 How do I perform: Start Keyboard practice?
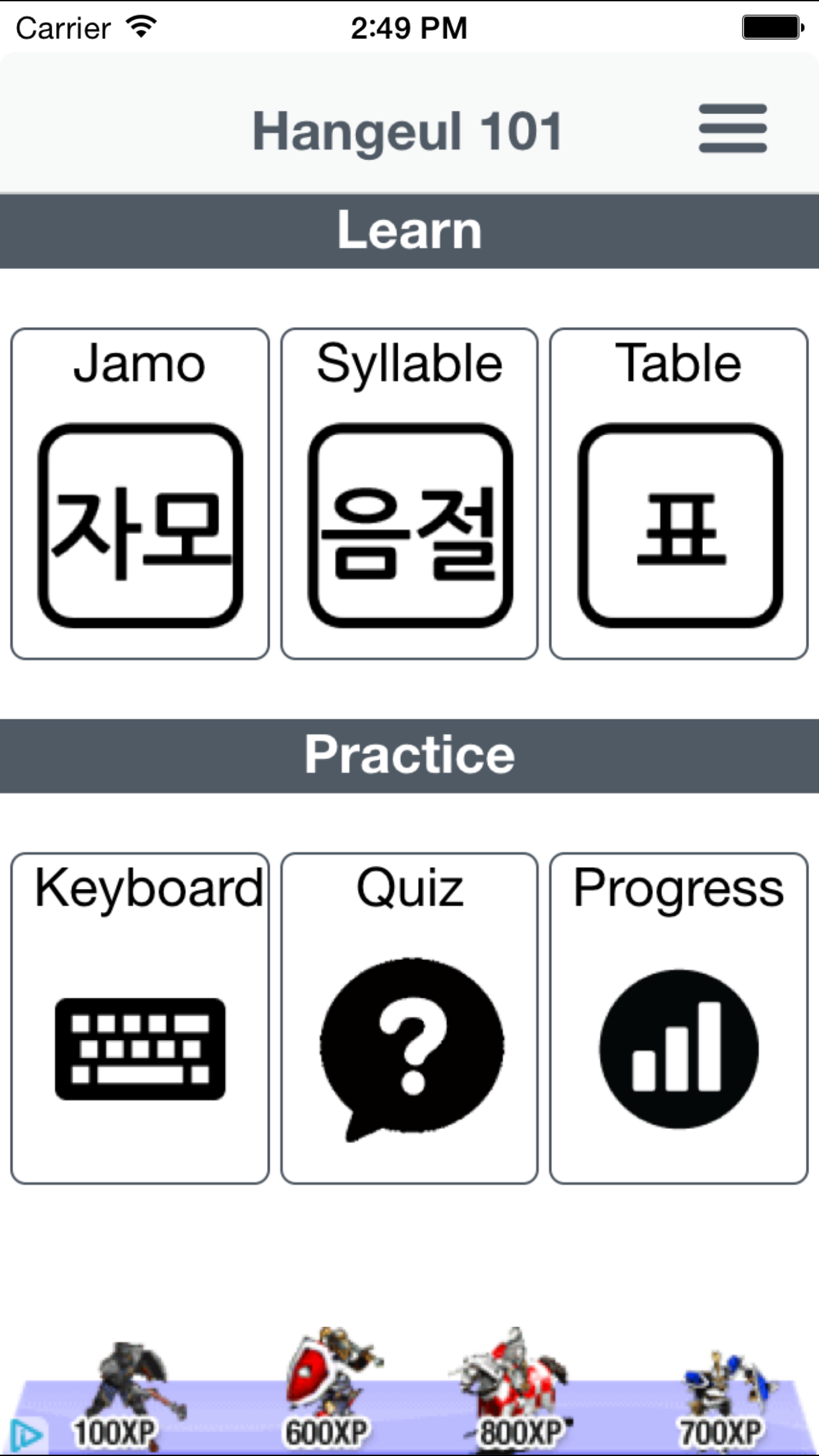tap(140, 1018)
